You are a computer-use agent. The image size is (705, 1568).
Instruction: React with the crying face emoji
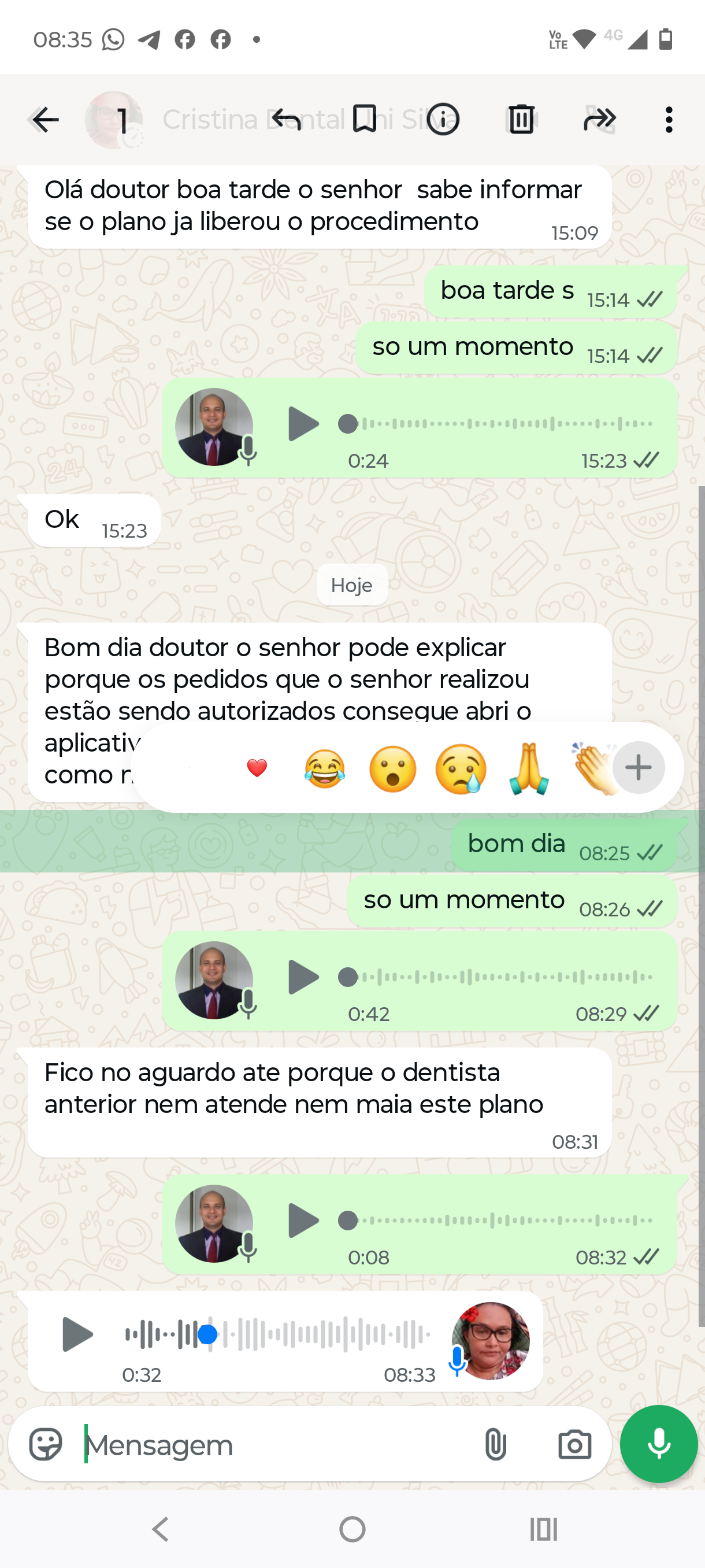[461, 768]
